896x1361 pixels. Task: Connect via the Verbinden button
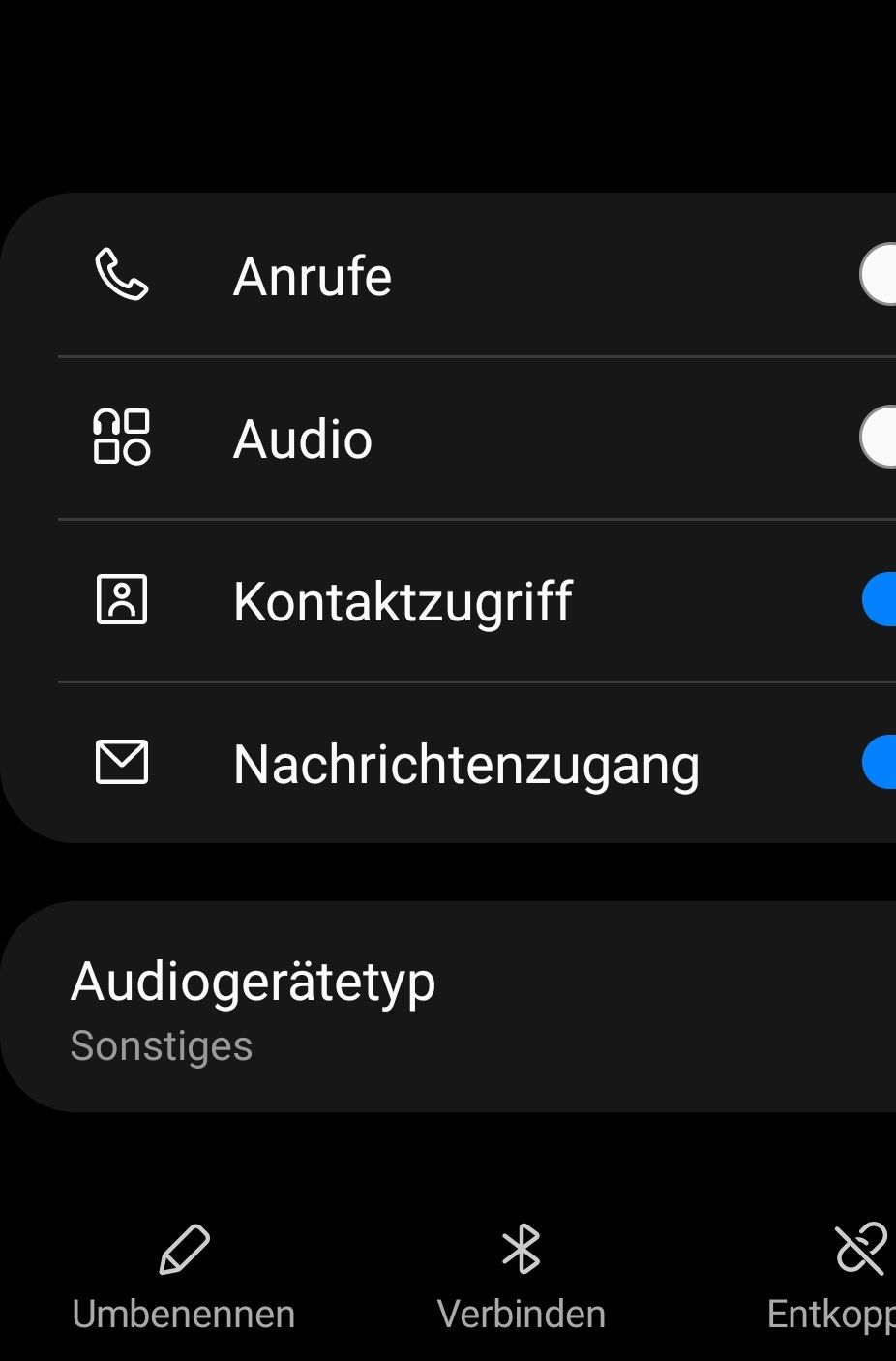pyautogui.click(x=521, y=1277)
